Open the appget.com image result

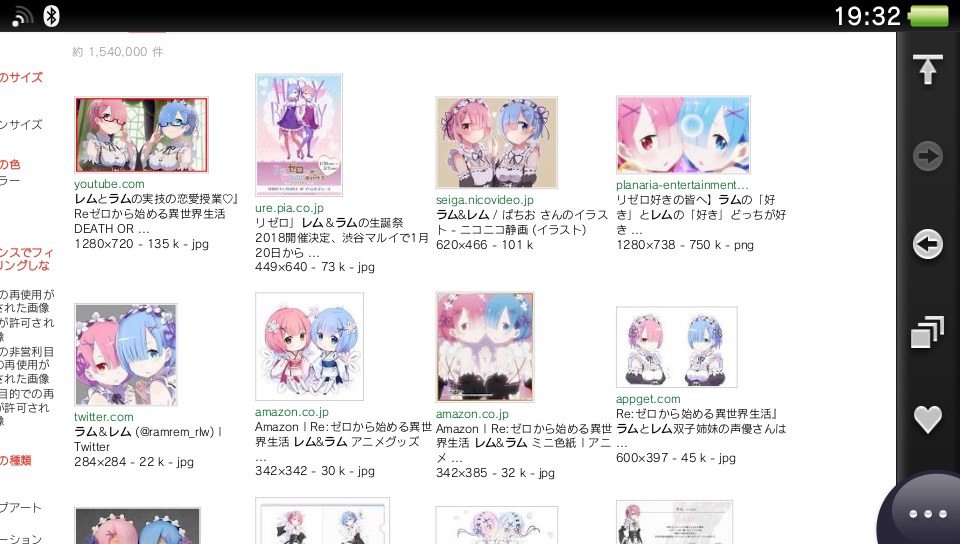coord(676,347)
